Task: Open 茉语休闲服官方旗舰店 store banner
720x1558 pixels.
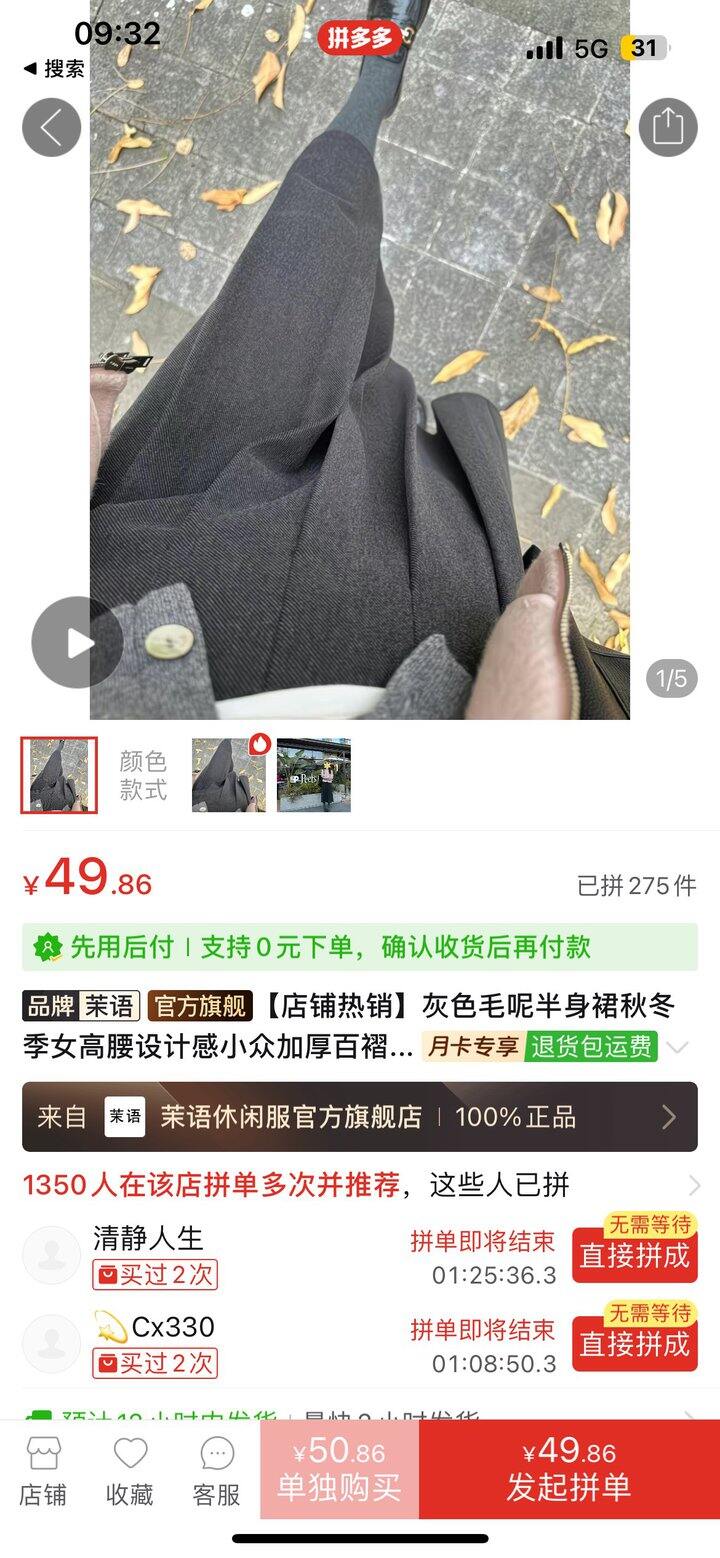Action: click(360, 1117)
